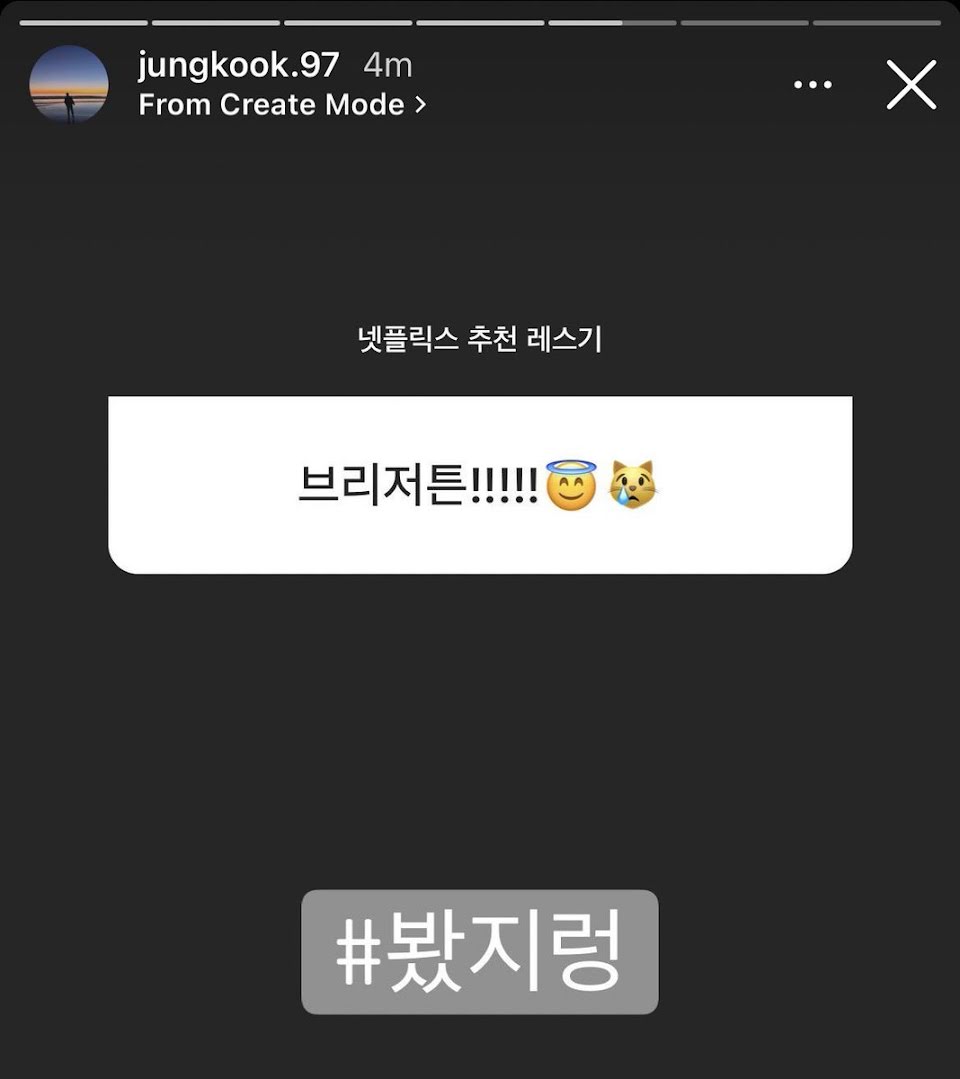This screenshot has width=960, height=1079.
Task: Open the #봤지렁 hashtag sticker
Action: click(480, 952)
